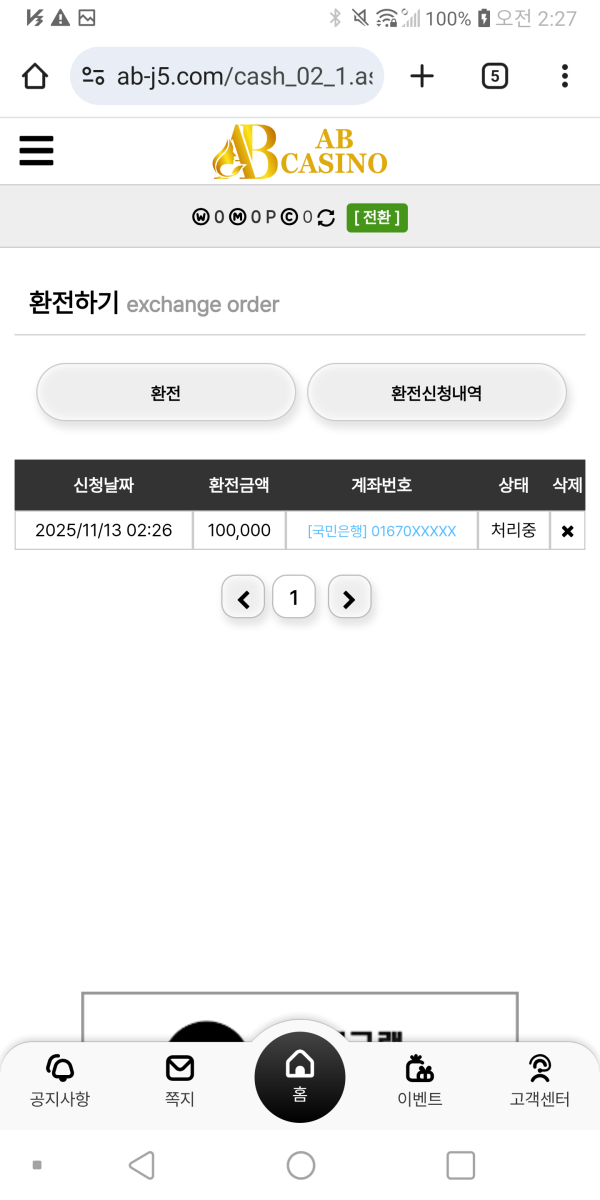Tap the system back button
The width and height of the screenshot is (600, 1200).
[142, 1165]
